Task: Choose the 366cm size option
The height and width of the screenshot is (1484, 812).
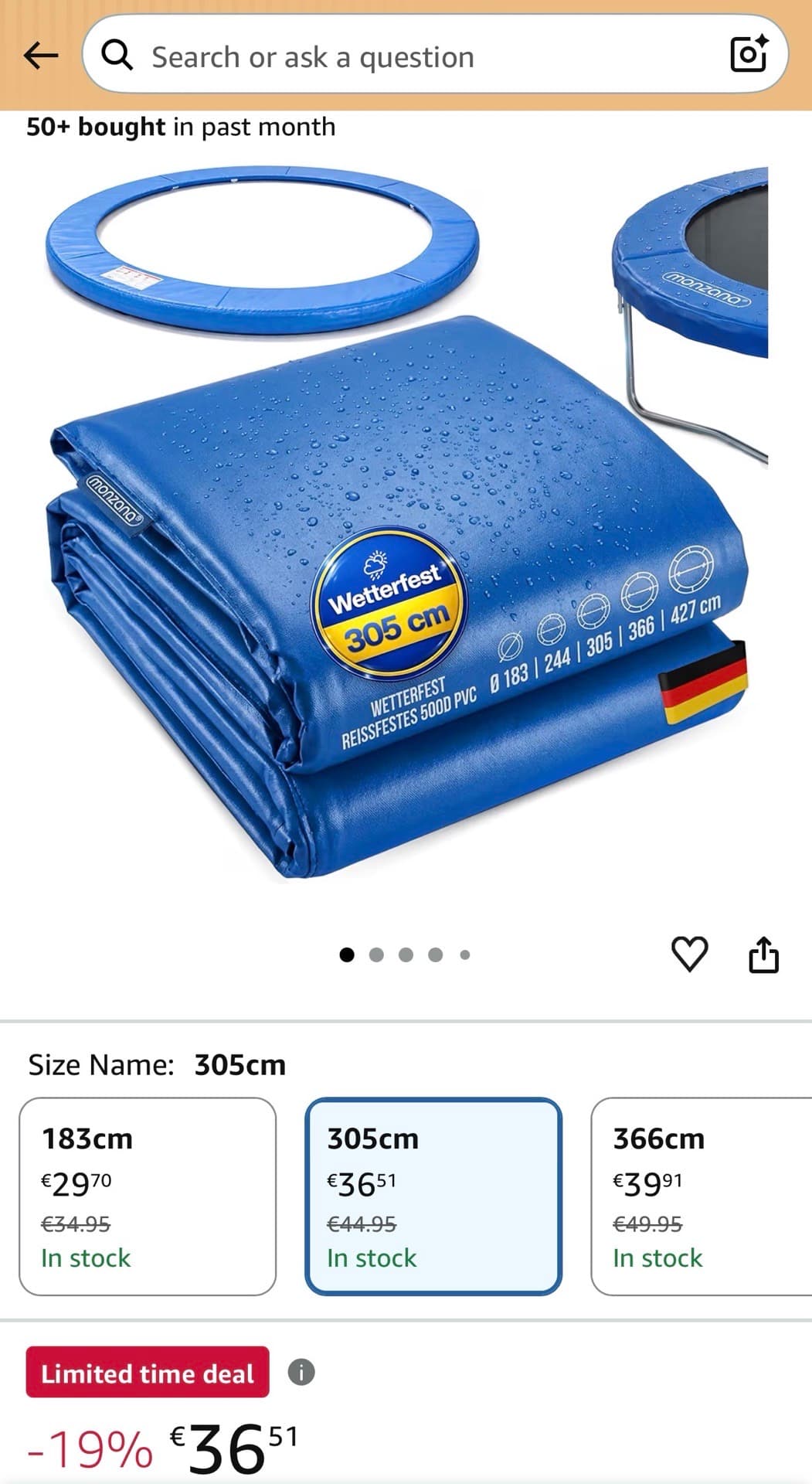Action: pos(702,1196)
